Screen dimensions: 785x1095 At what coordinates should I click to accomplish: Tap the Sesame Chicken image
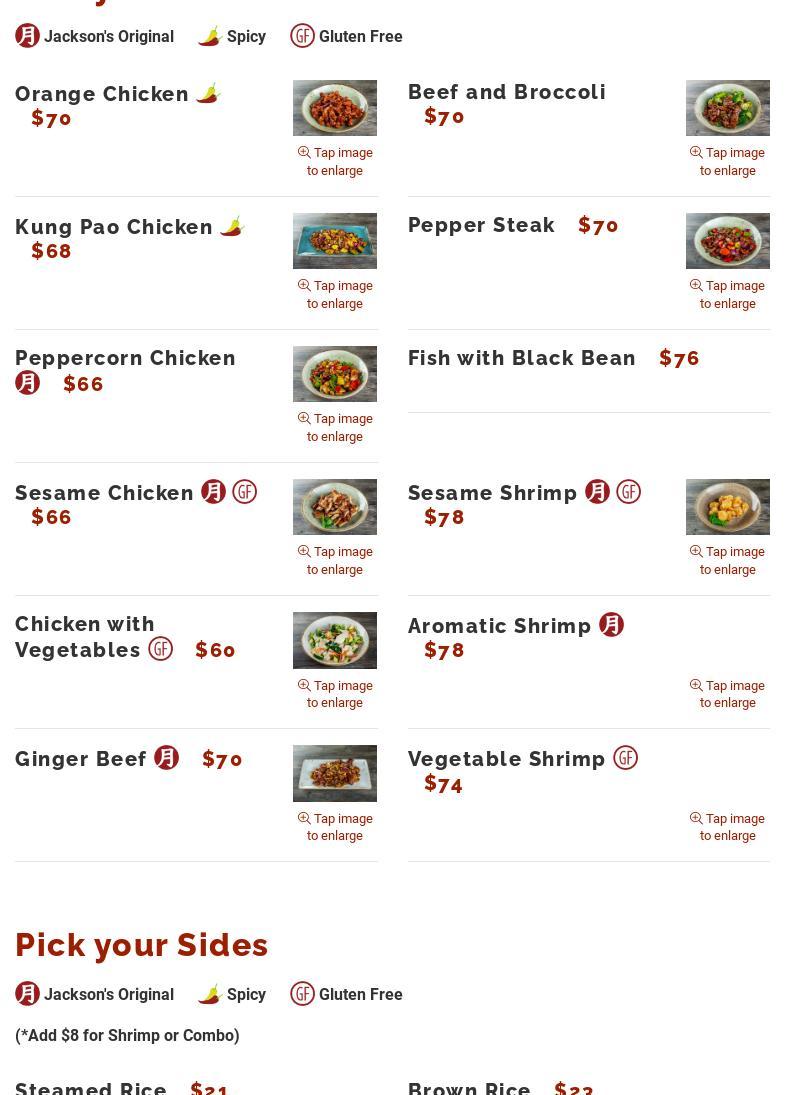pos(334,506)
